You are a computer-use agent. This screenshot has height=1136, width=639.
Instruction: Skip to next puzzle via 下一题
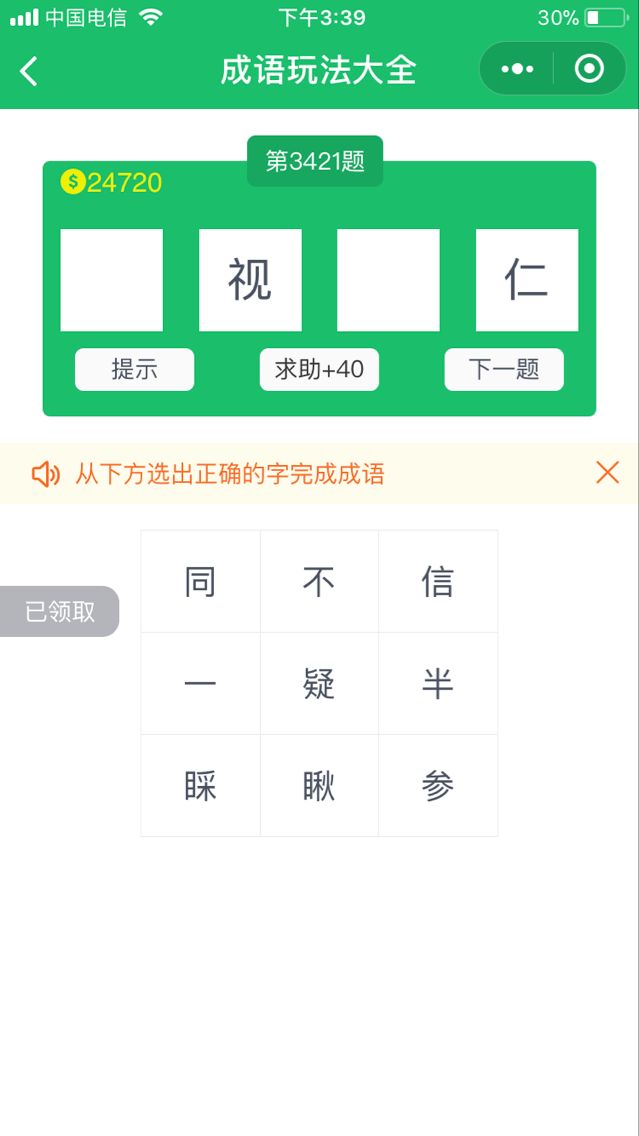point(504,370)
